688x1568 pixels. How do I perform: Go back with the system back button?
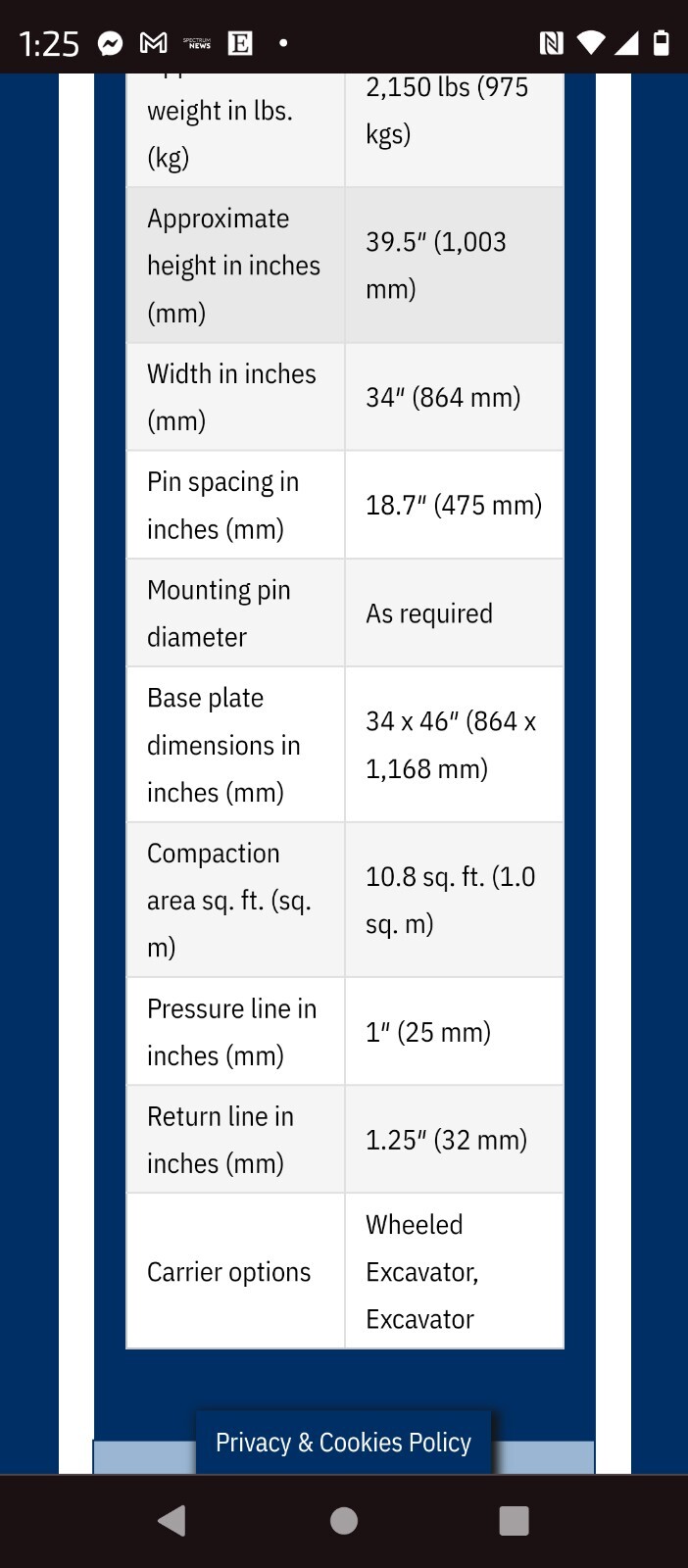click(172, 1520)
